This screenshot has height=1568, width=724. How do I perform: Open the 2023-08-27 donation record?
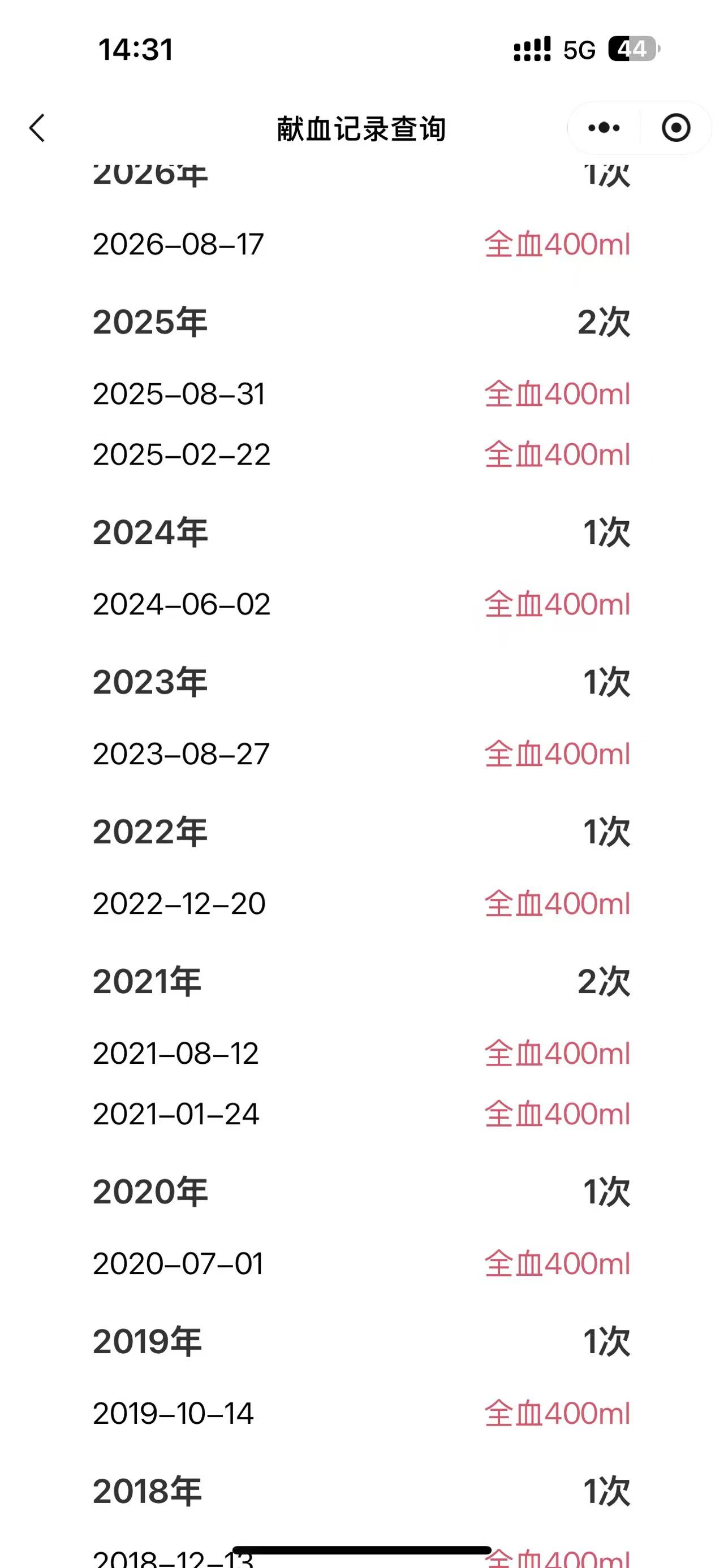tap(361, 753)
